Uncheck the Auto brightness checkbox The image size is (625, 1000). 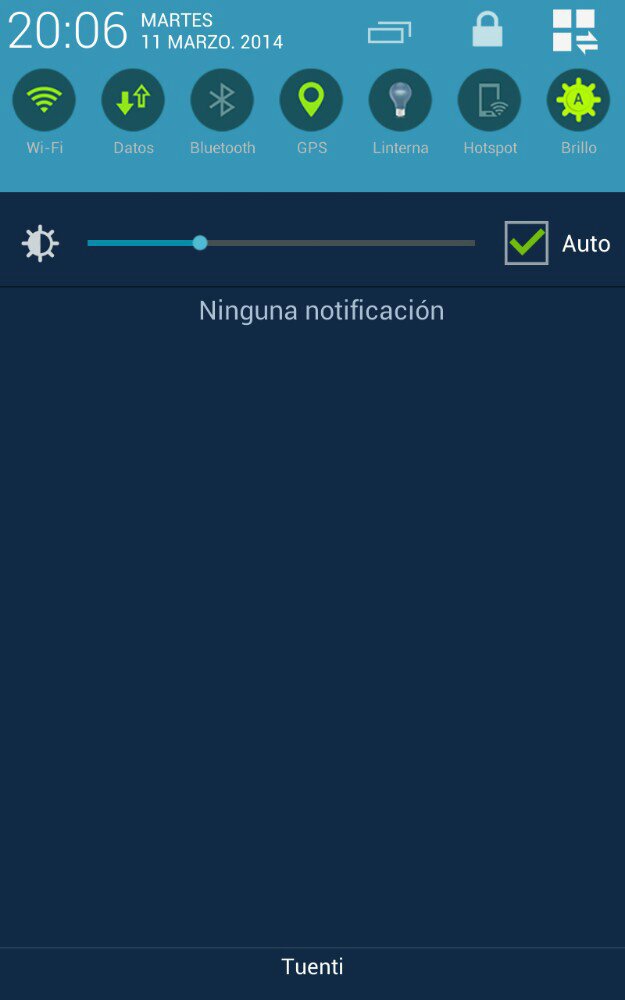tap(526, 243)
